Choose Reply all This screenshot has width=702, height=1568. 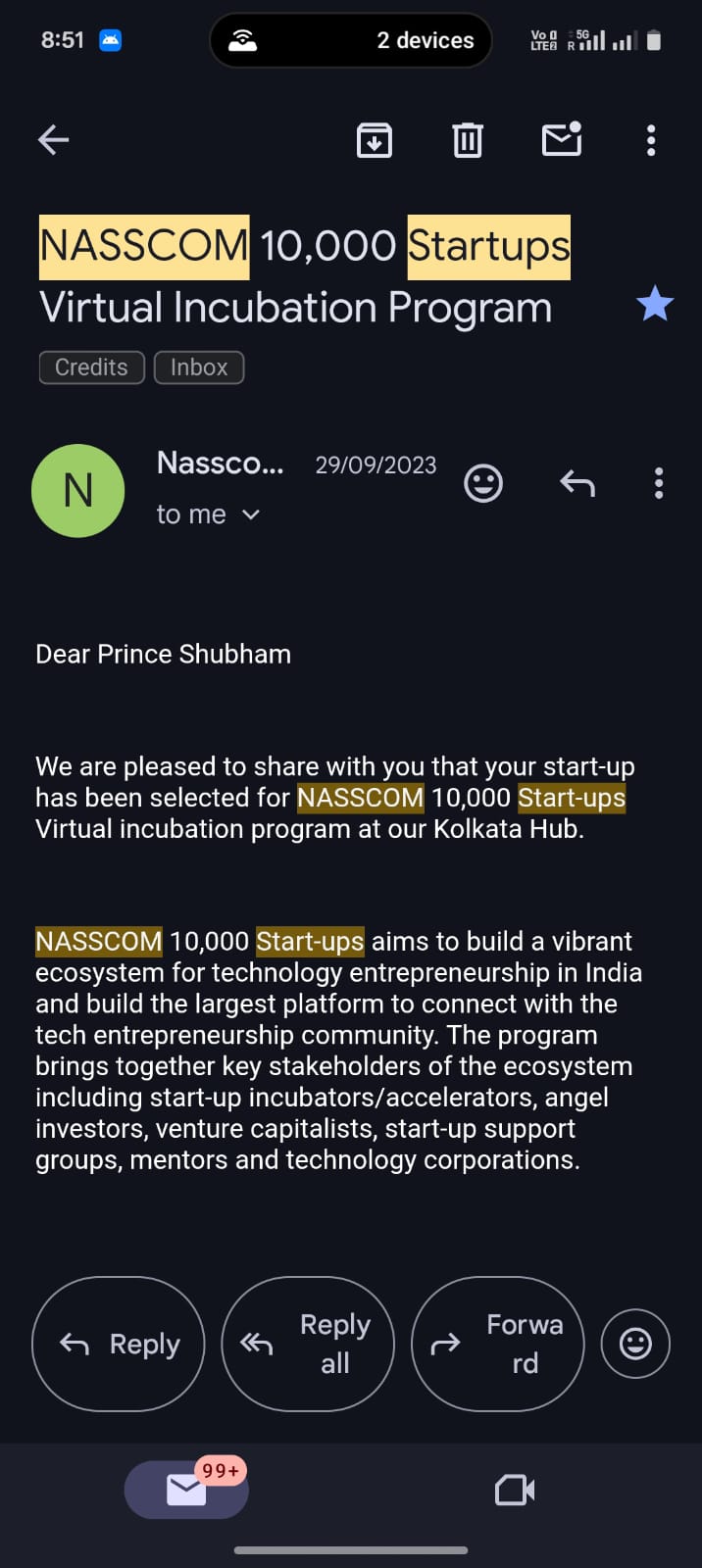308,1344
